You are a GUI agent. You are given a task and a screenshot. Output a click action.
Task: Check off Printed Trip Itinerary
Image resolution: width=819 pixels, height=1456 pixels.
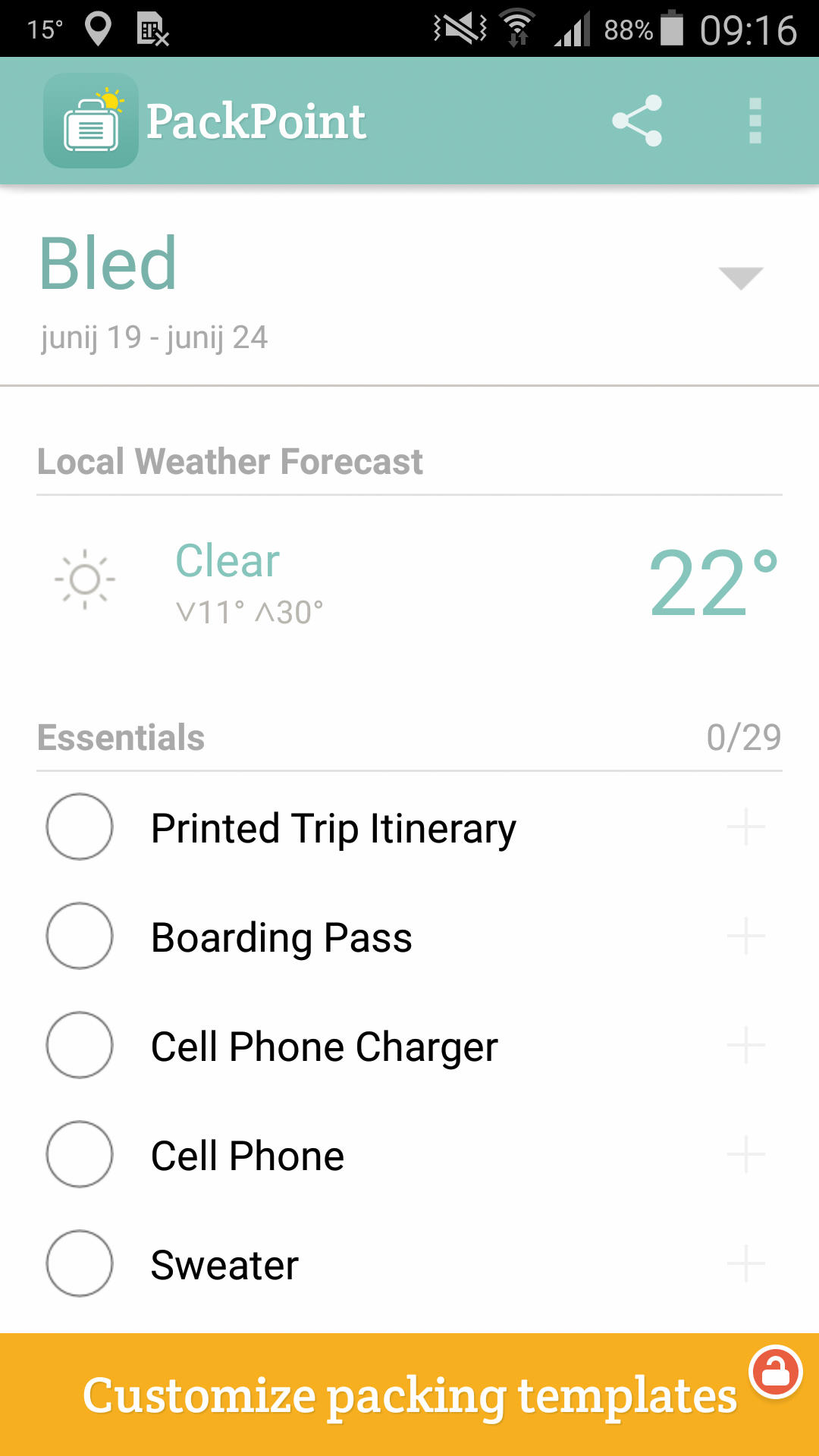pos(80,827)
